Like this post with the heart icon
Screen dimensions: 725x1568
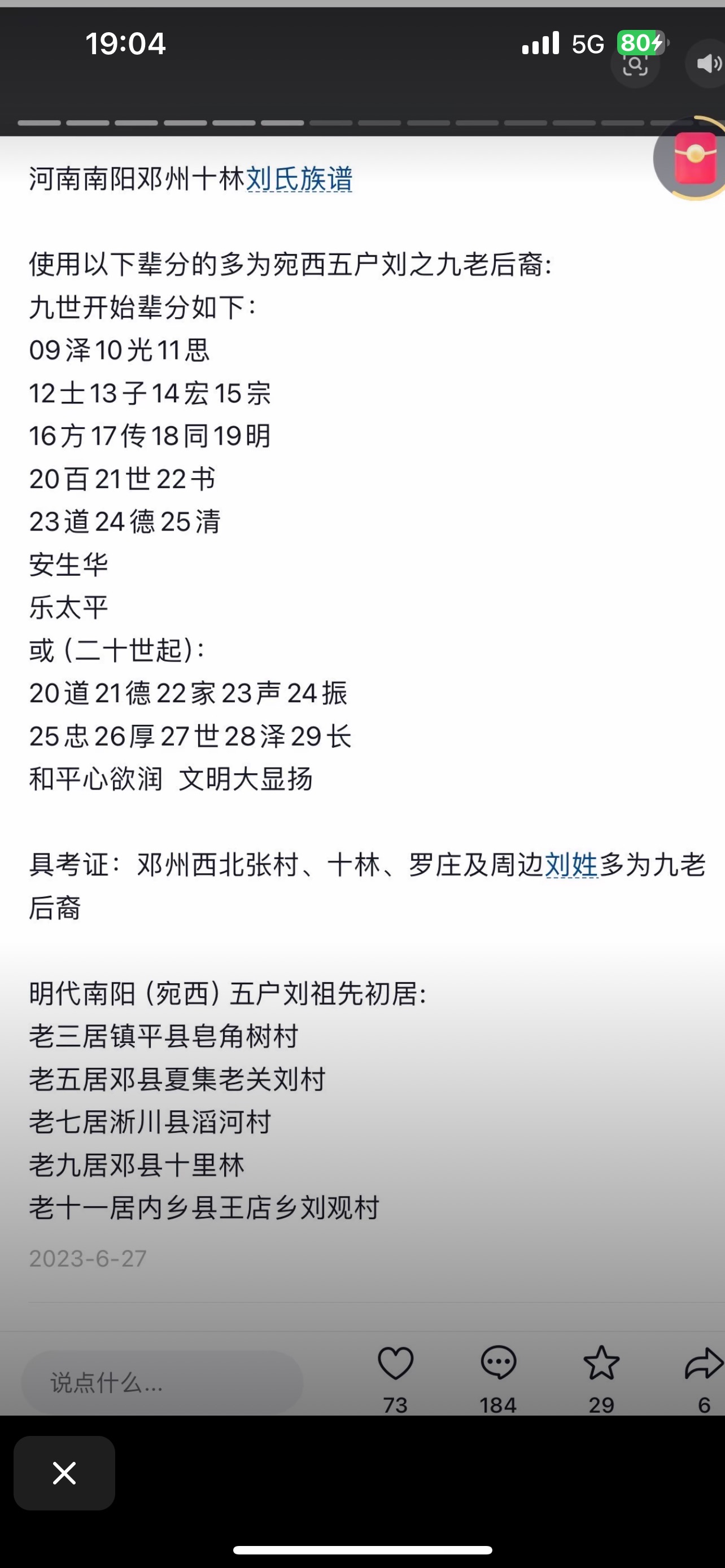[396, 1364]
